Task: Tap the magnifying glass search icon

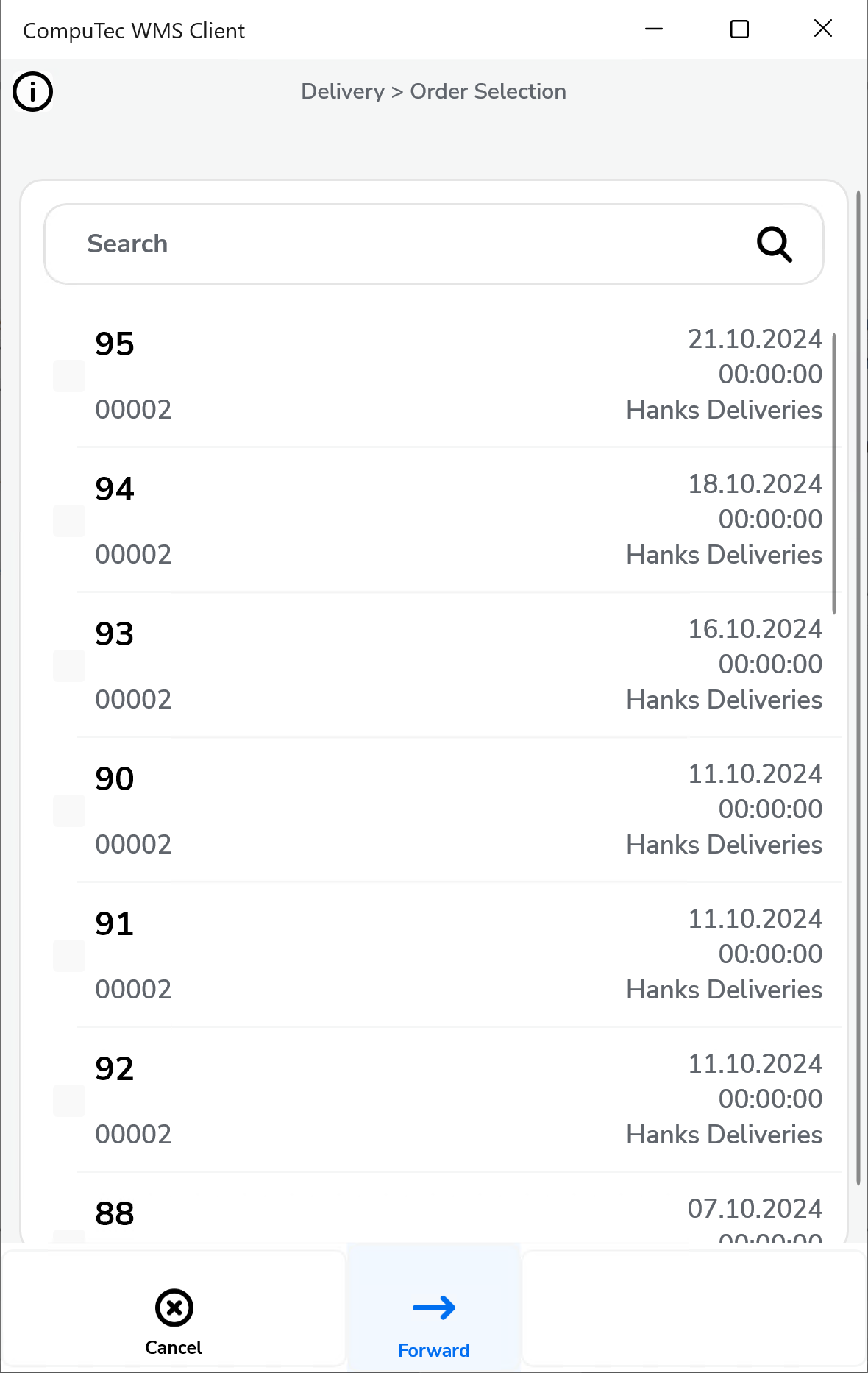Action: 774,244
